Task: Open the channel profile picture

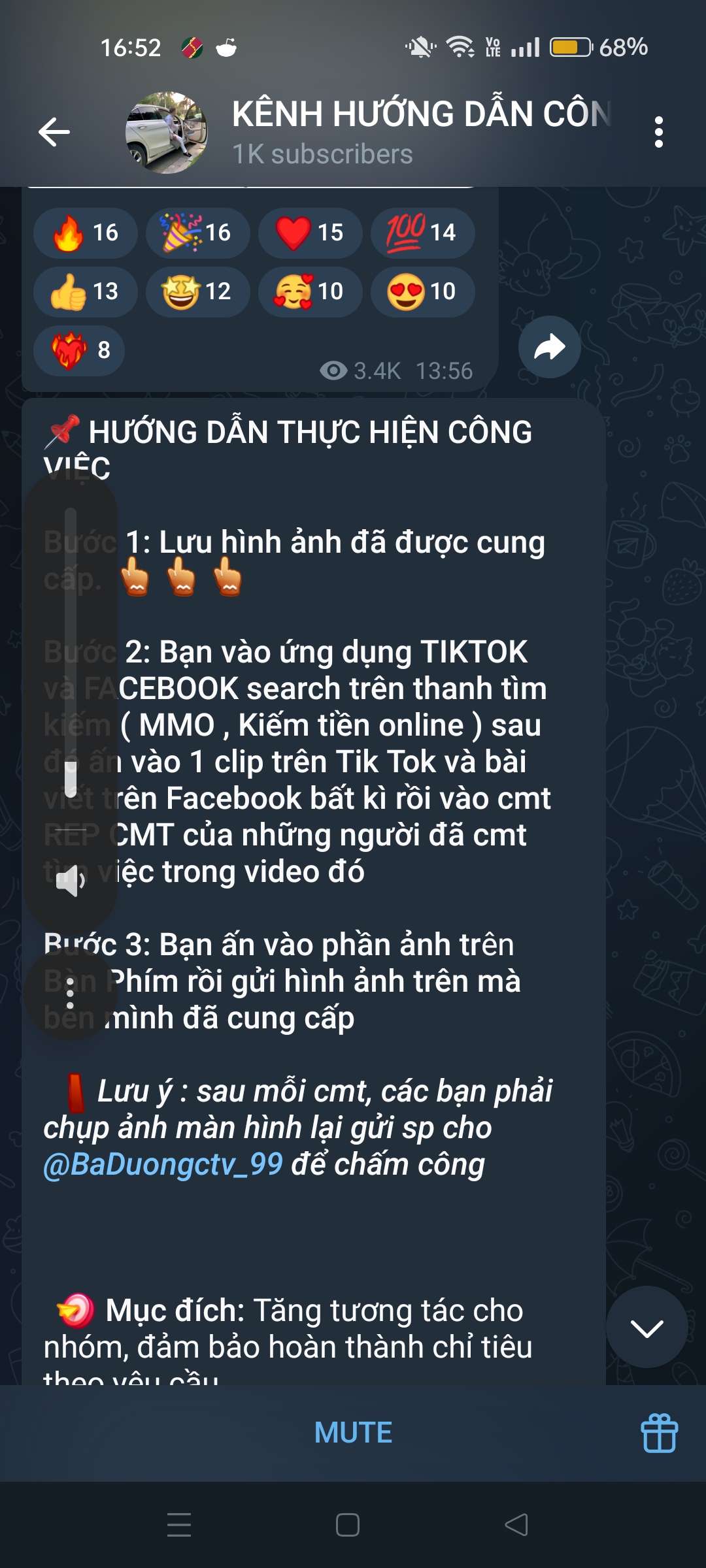Action: pos(167,132)
